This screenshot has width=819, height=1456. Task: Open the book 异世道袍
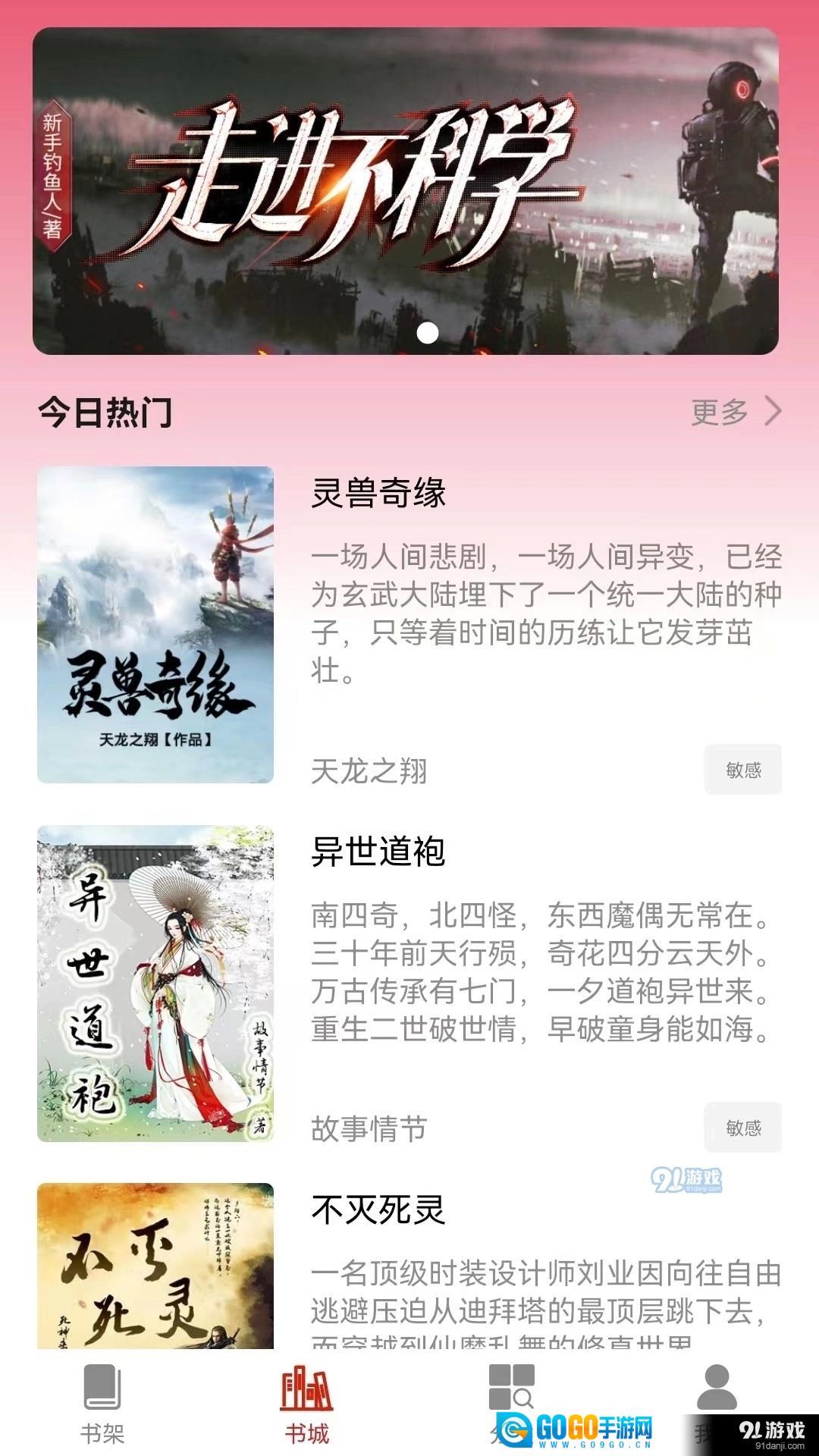coord(378,852)
